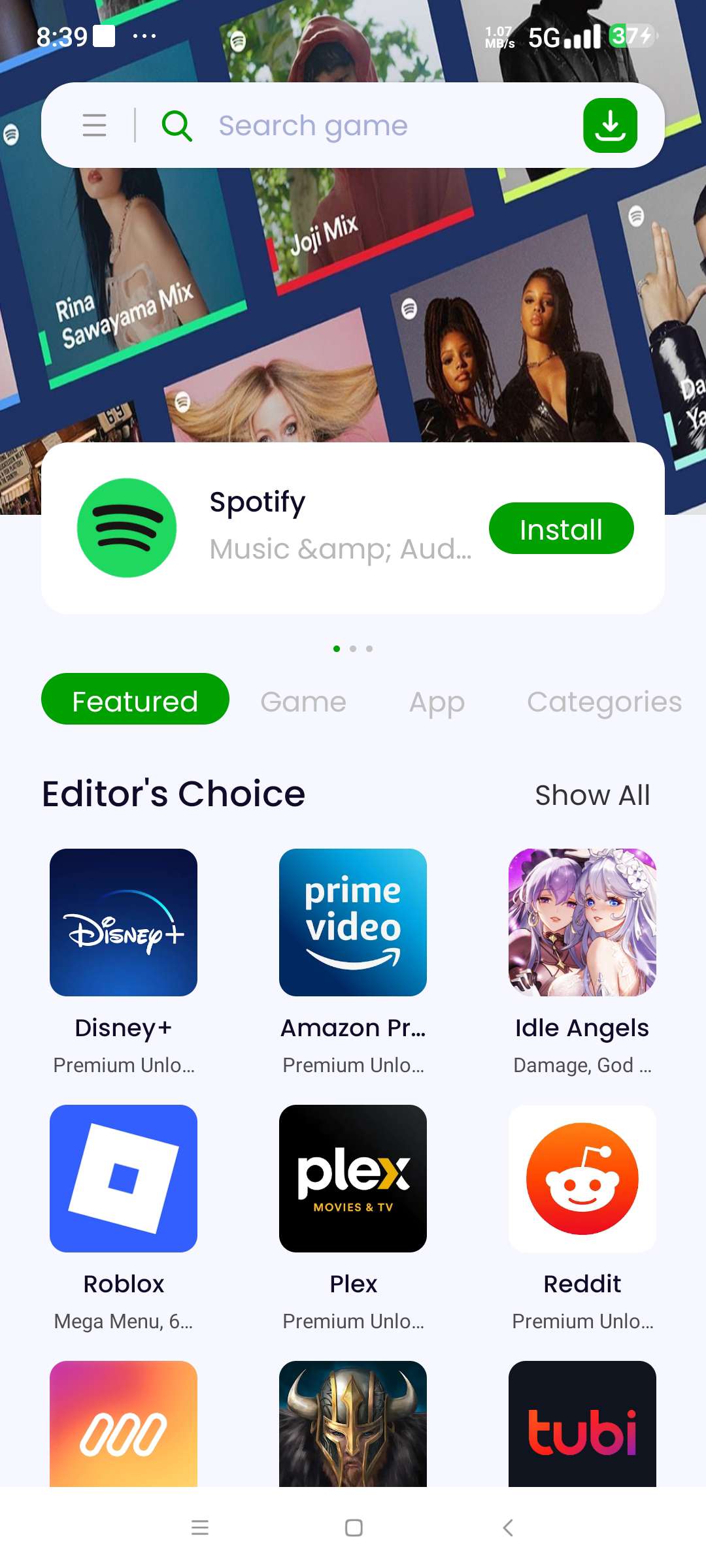
Task: Show all Editor's Choice apps
Action: pos(592,795)
